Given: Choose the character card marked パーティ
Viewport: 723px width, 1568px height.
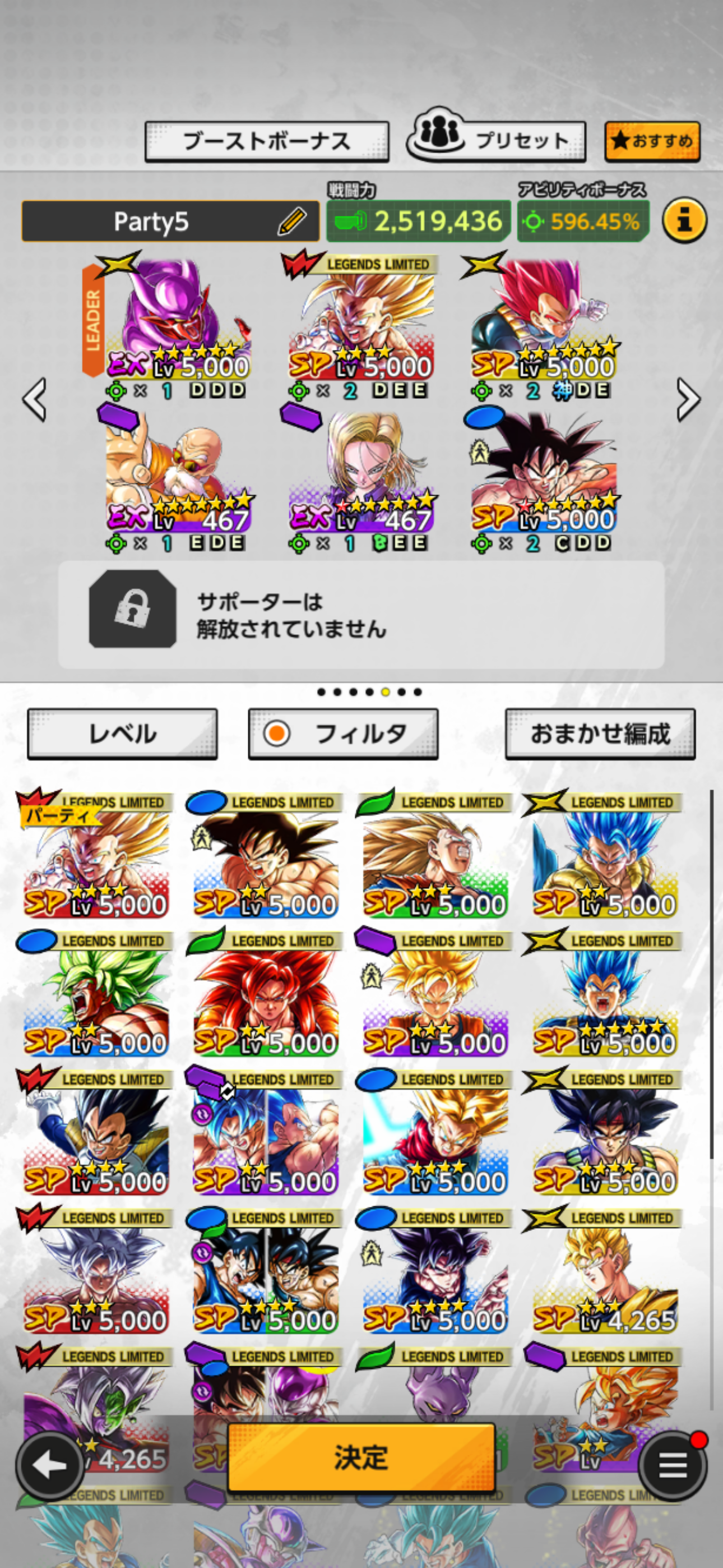Looking at the screenshot, I should point(95,855).
